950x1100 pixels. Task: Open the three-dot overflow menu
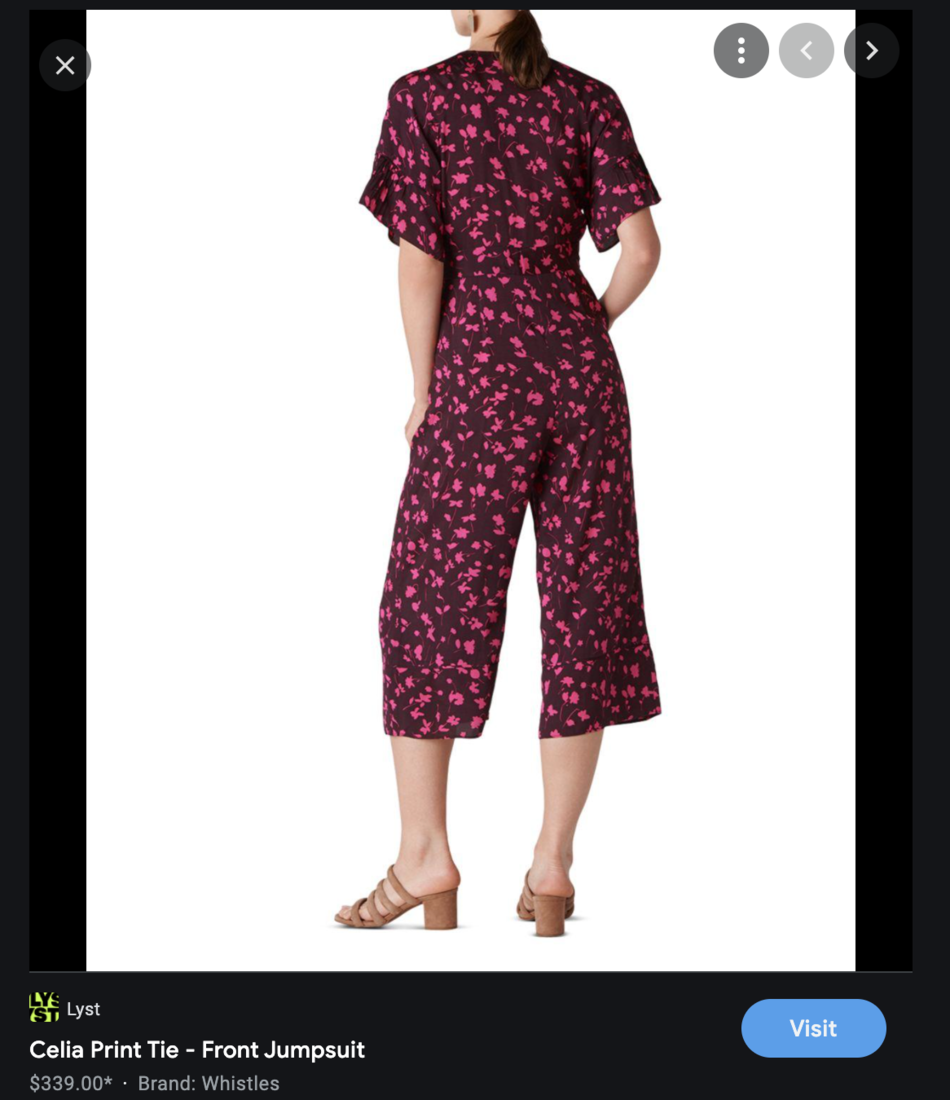[741, 51]
